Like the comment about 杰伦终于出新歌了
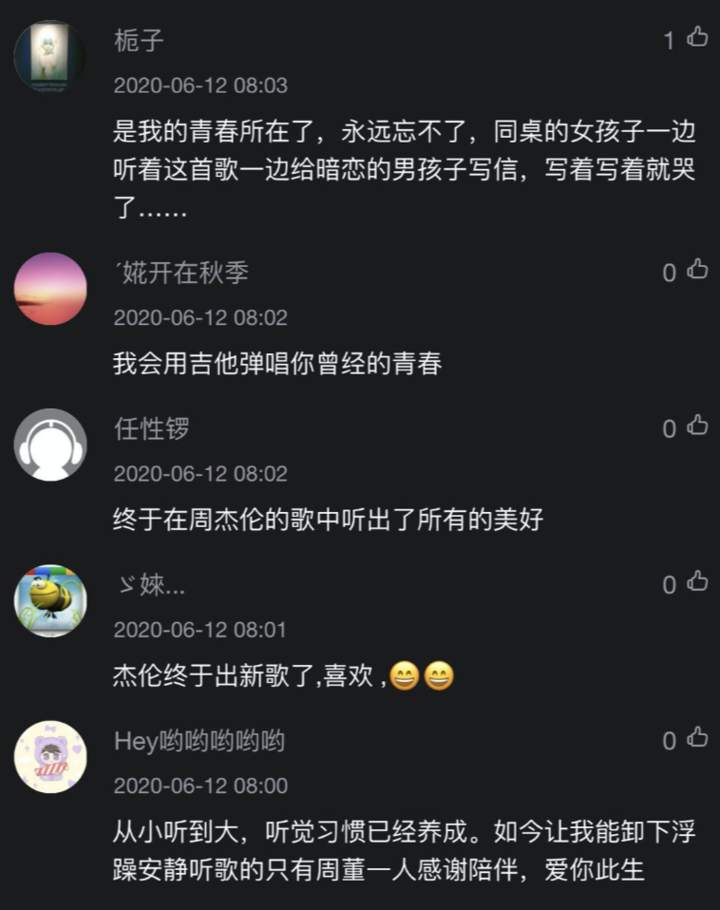This screenshot has width=720, height=910. pyautogui.click(x=697, y=583)
